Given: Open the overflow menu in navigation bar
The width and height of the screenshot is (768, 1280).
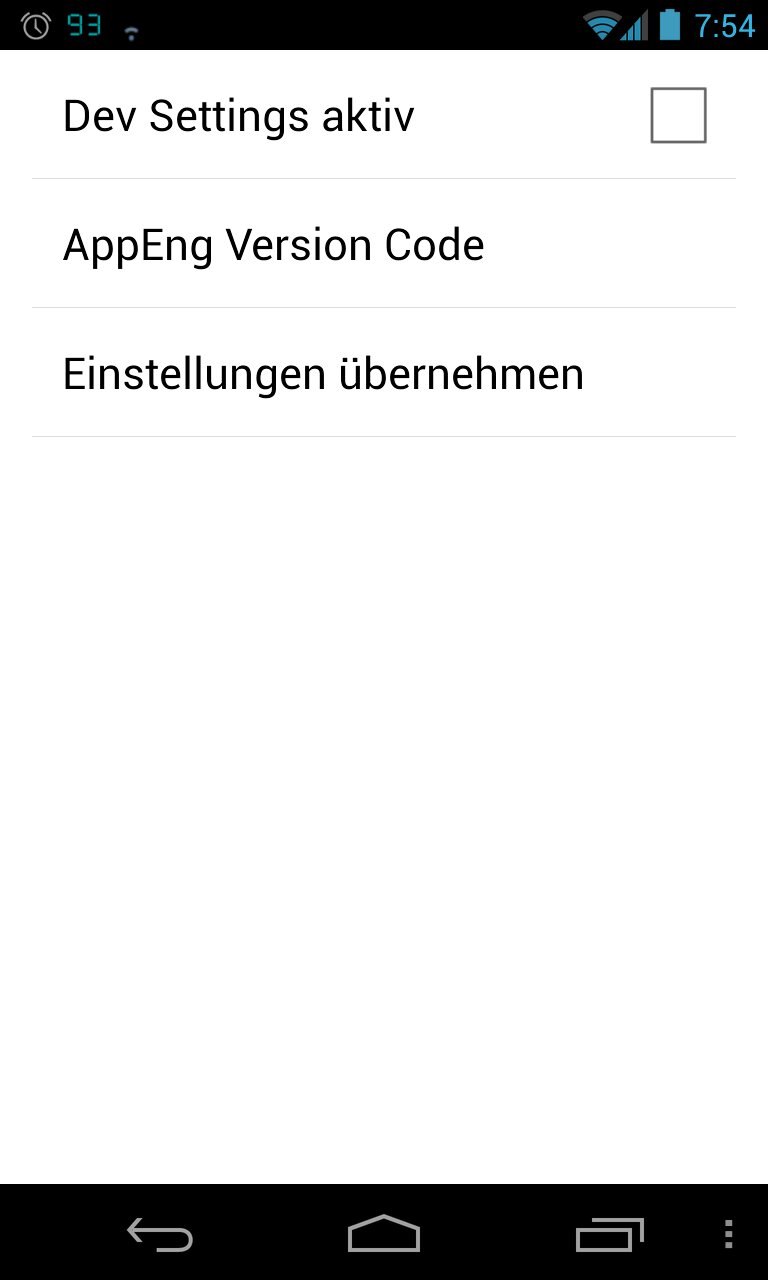Looking at the screenshot, I should 728,1234.
